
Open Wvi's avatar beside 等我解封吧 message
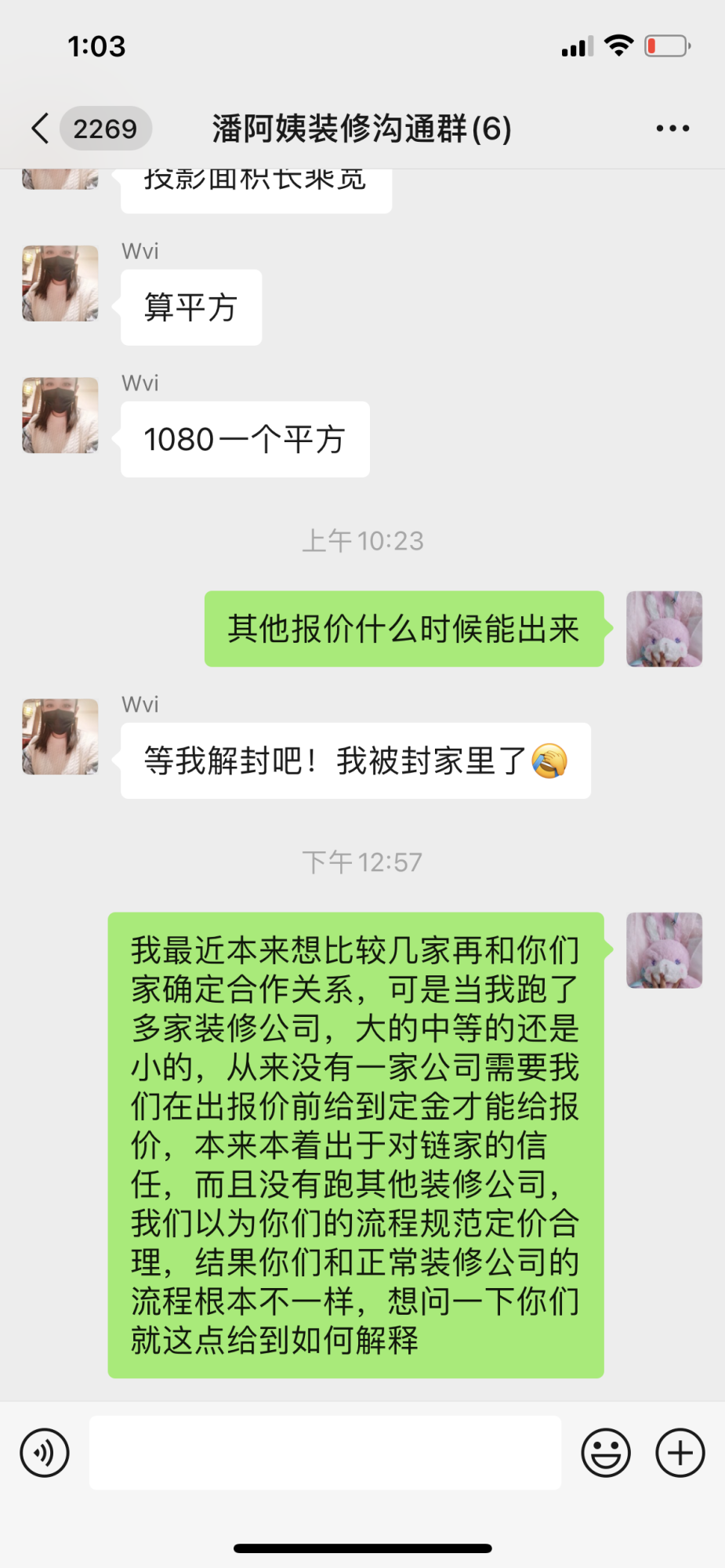coord(60,737)
